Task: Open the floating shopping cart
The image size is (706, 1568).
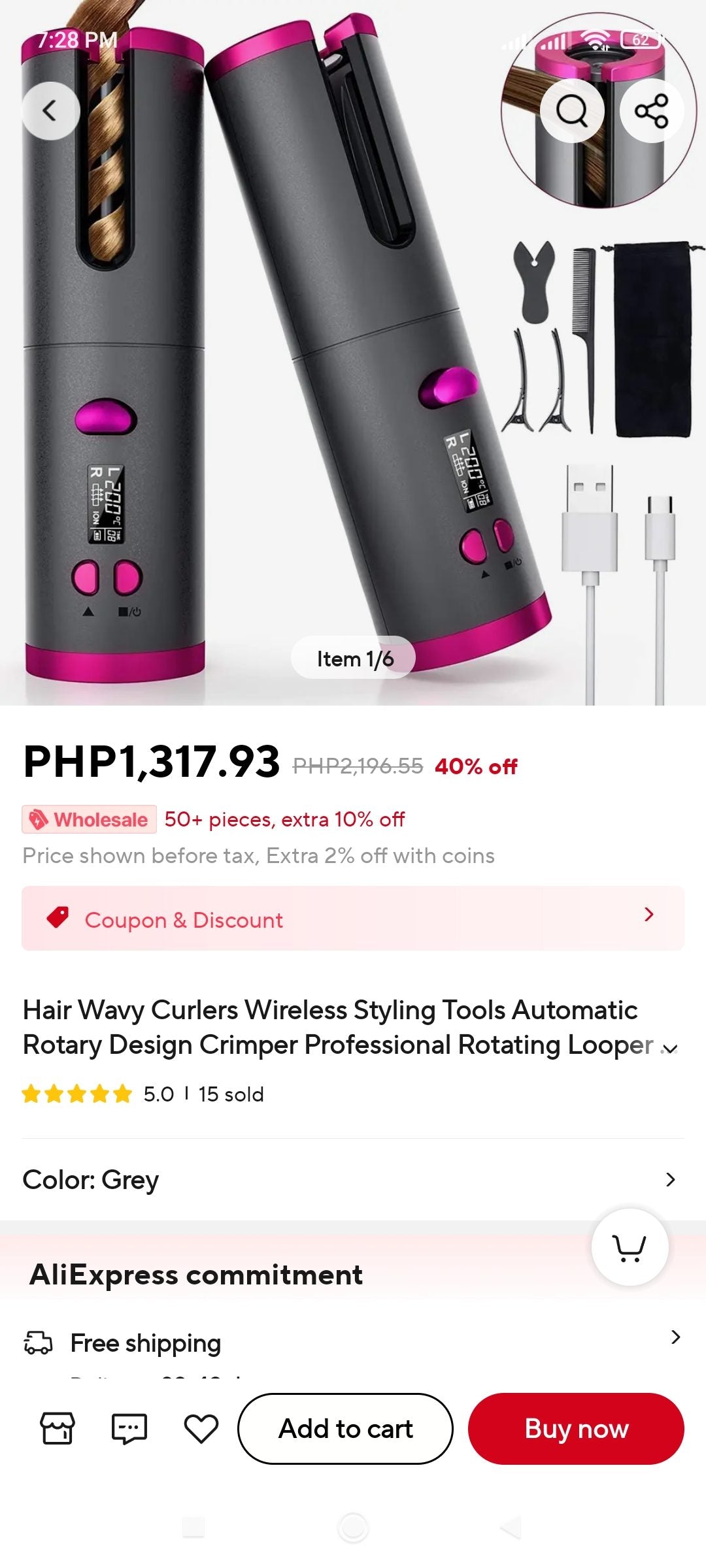Action: 630,1247
